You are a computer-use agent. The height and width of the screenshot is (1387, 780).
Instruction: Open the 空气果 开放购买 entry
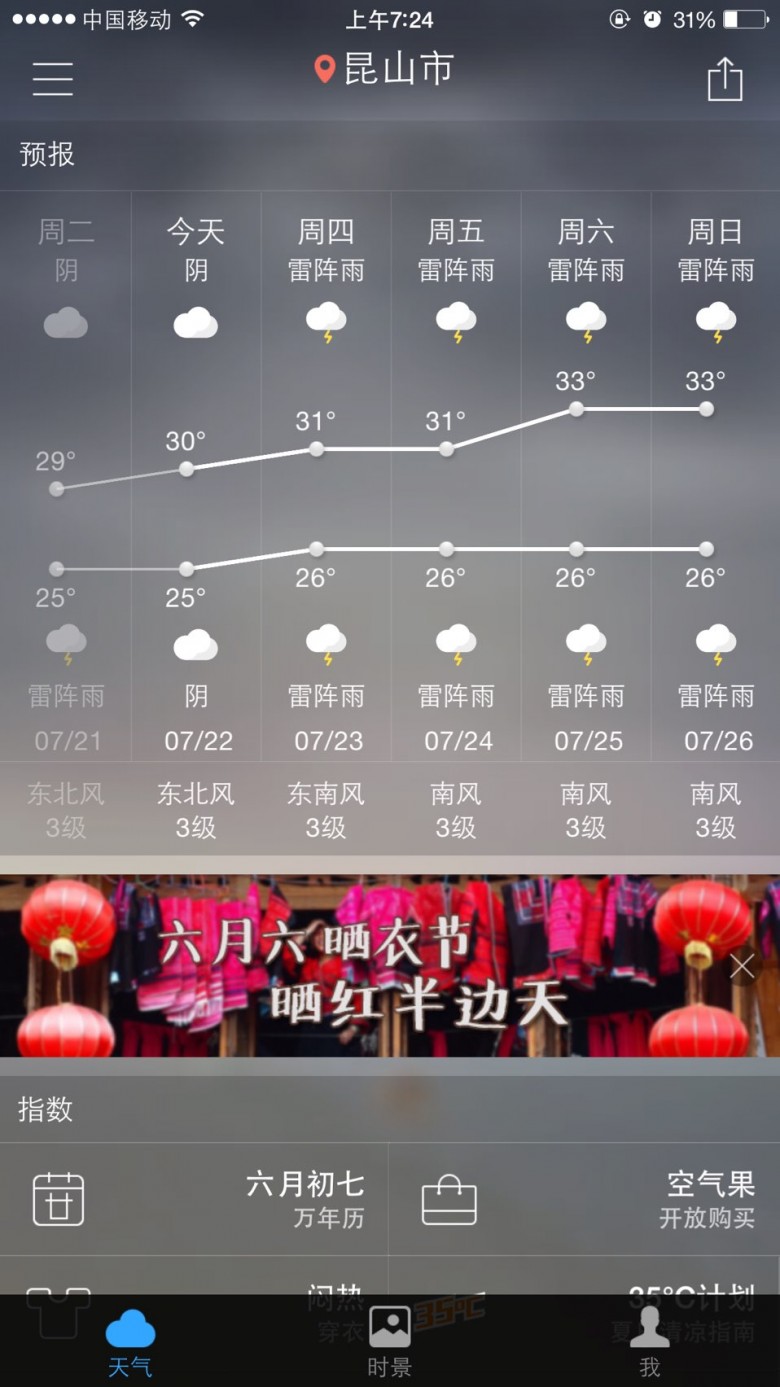click(585, 1199)
